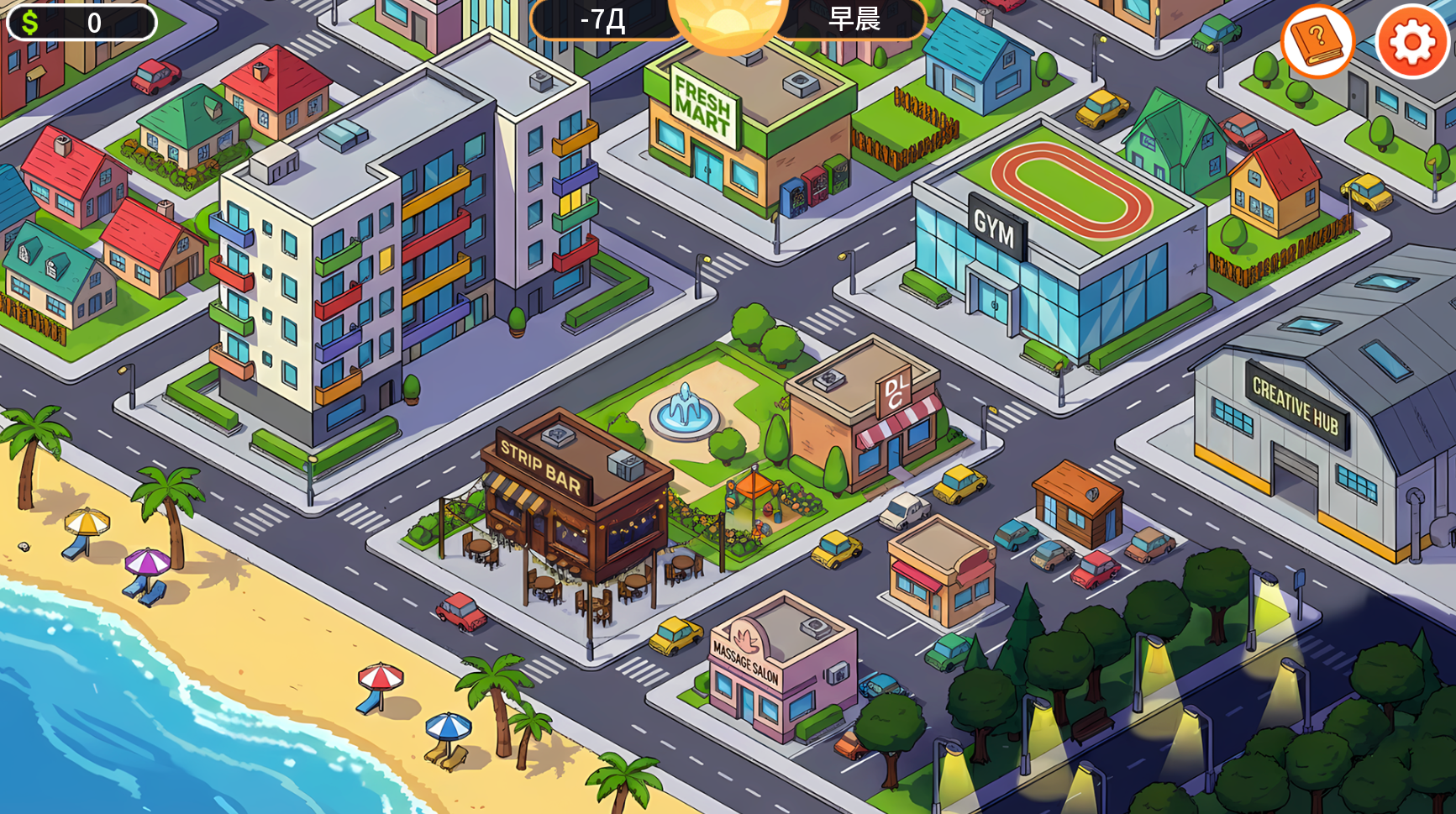Open the settings gear

pos(1412,41)
